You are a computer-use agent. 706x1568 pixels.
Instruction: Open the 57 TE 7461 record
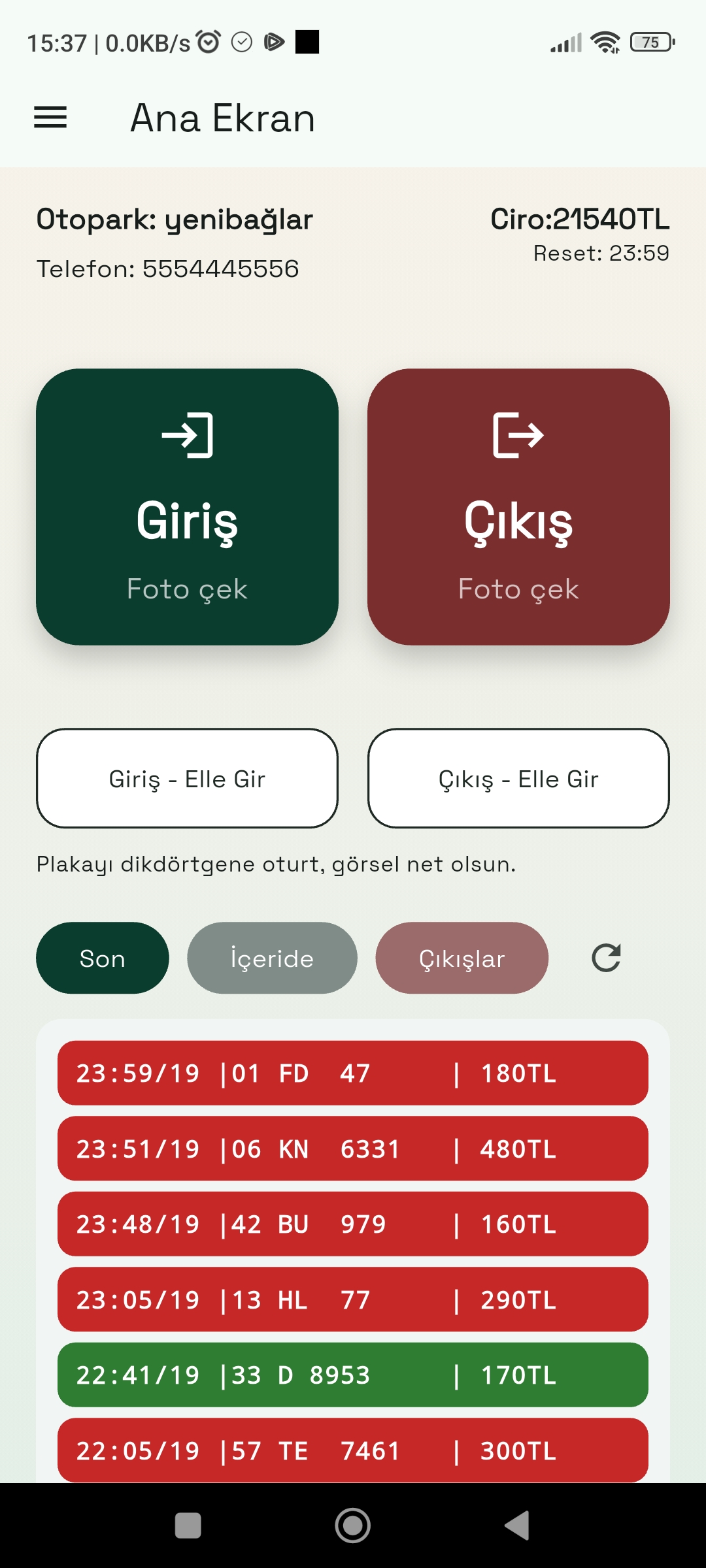tap(353, 1450)
